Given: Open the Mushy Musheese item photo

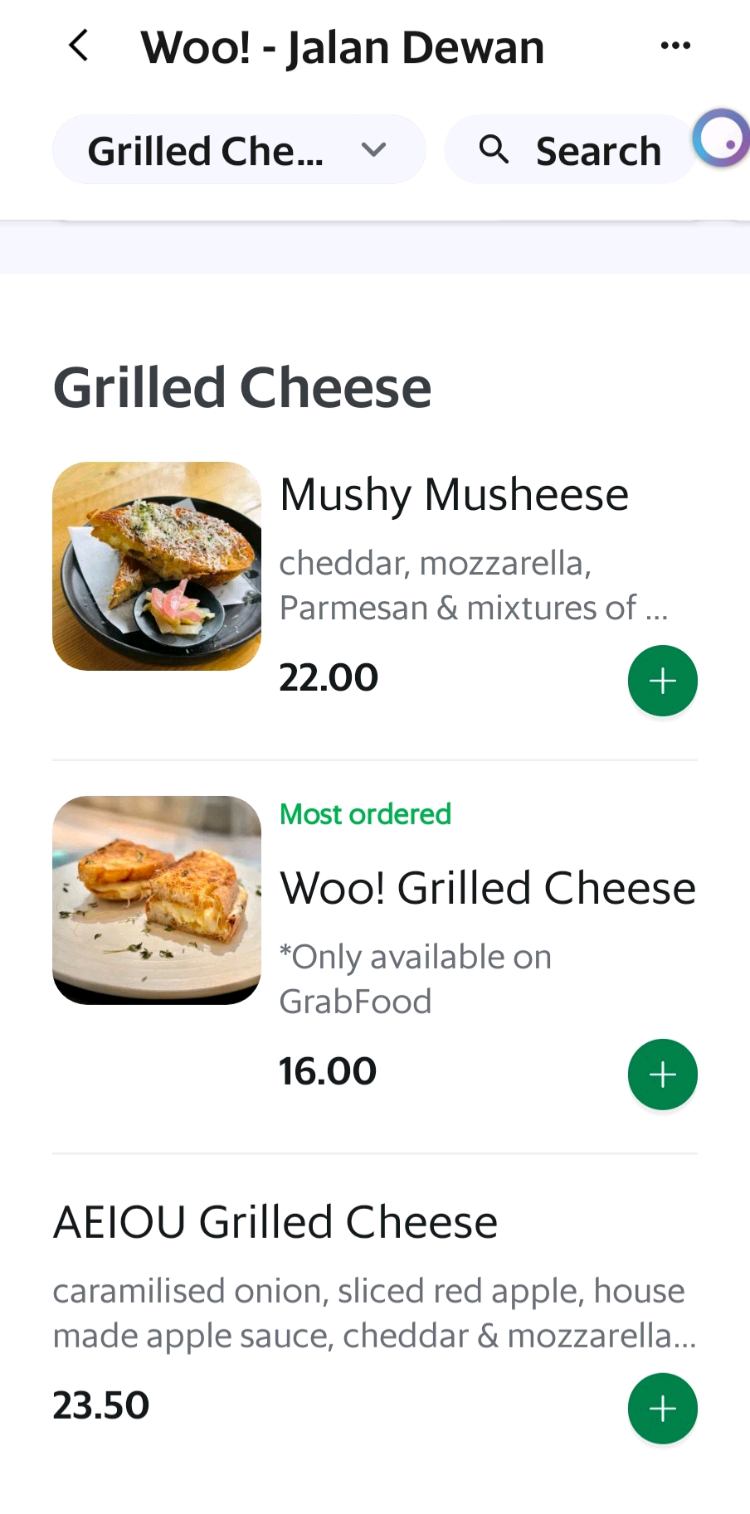Looking at the screenshot, I should 156,566.
